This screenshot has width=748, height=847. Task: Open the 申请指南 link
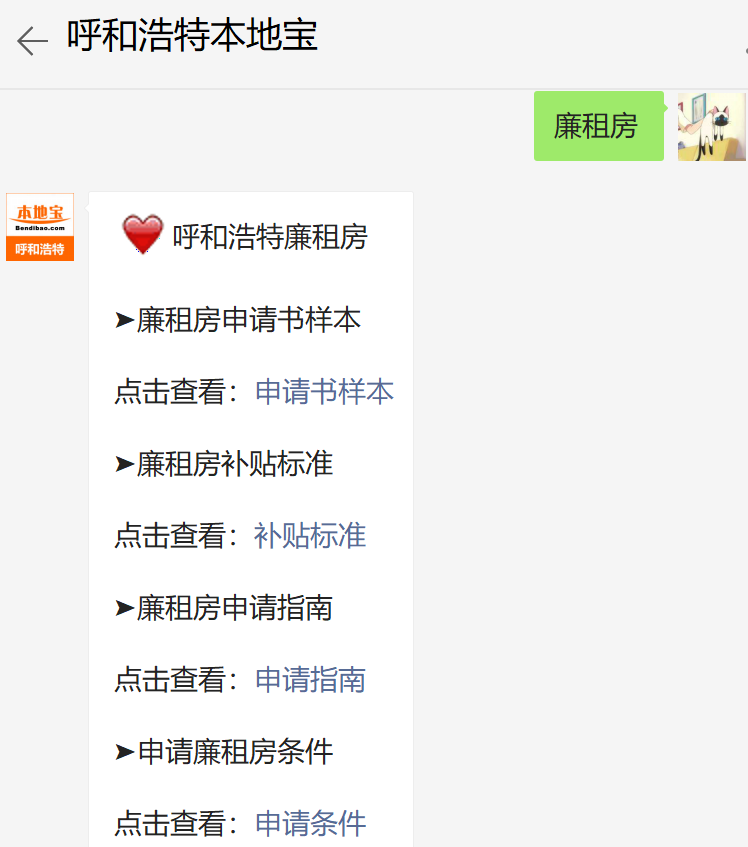(x=310, y=680)
